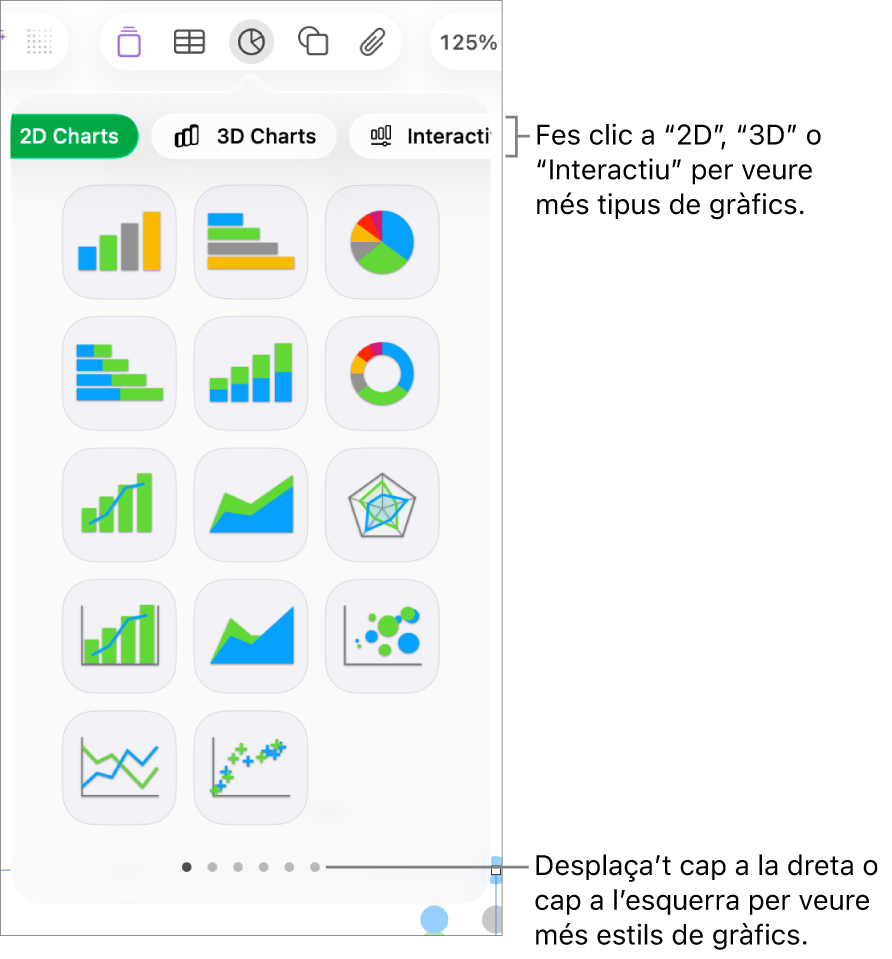Select the donut chart
The height and width of the screenshot is (959, 892).
coord(382,373)
